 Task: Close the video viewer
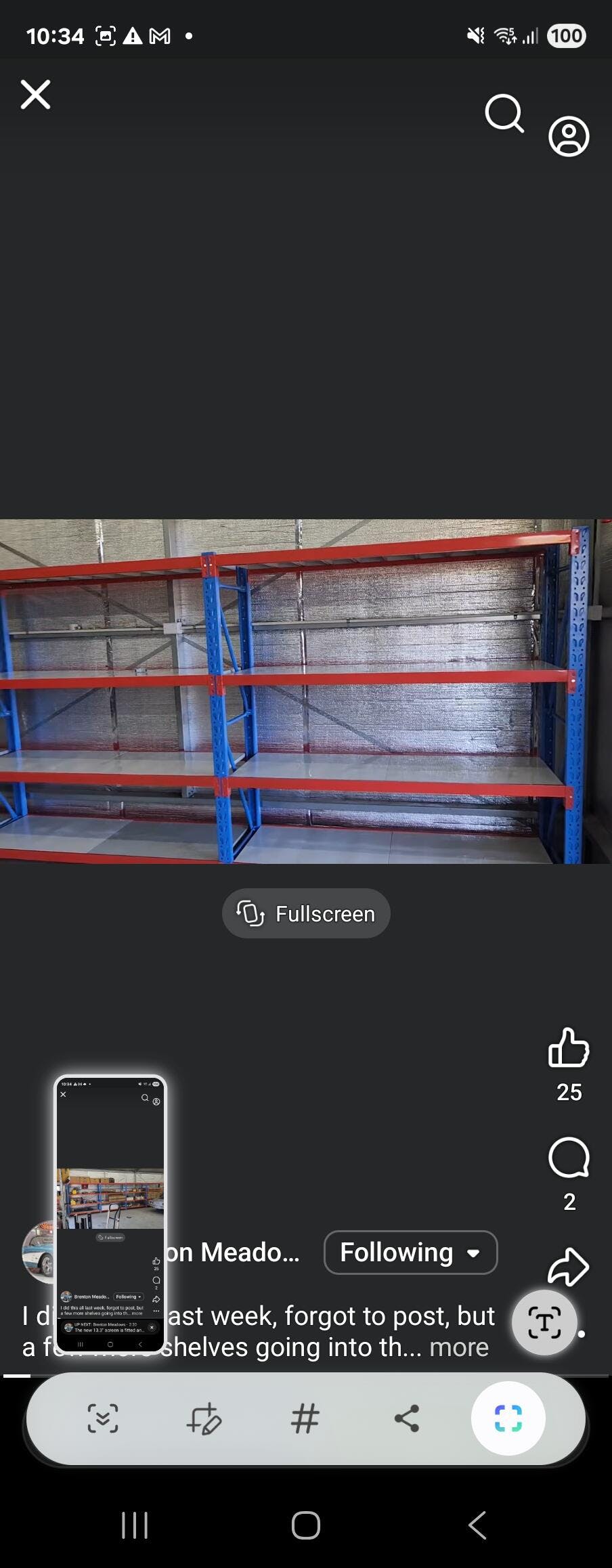coord(35,94)
